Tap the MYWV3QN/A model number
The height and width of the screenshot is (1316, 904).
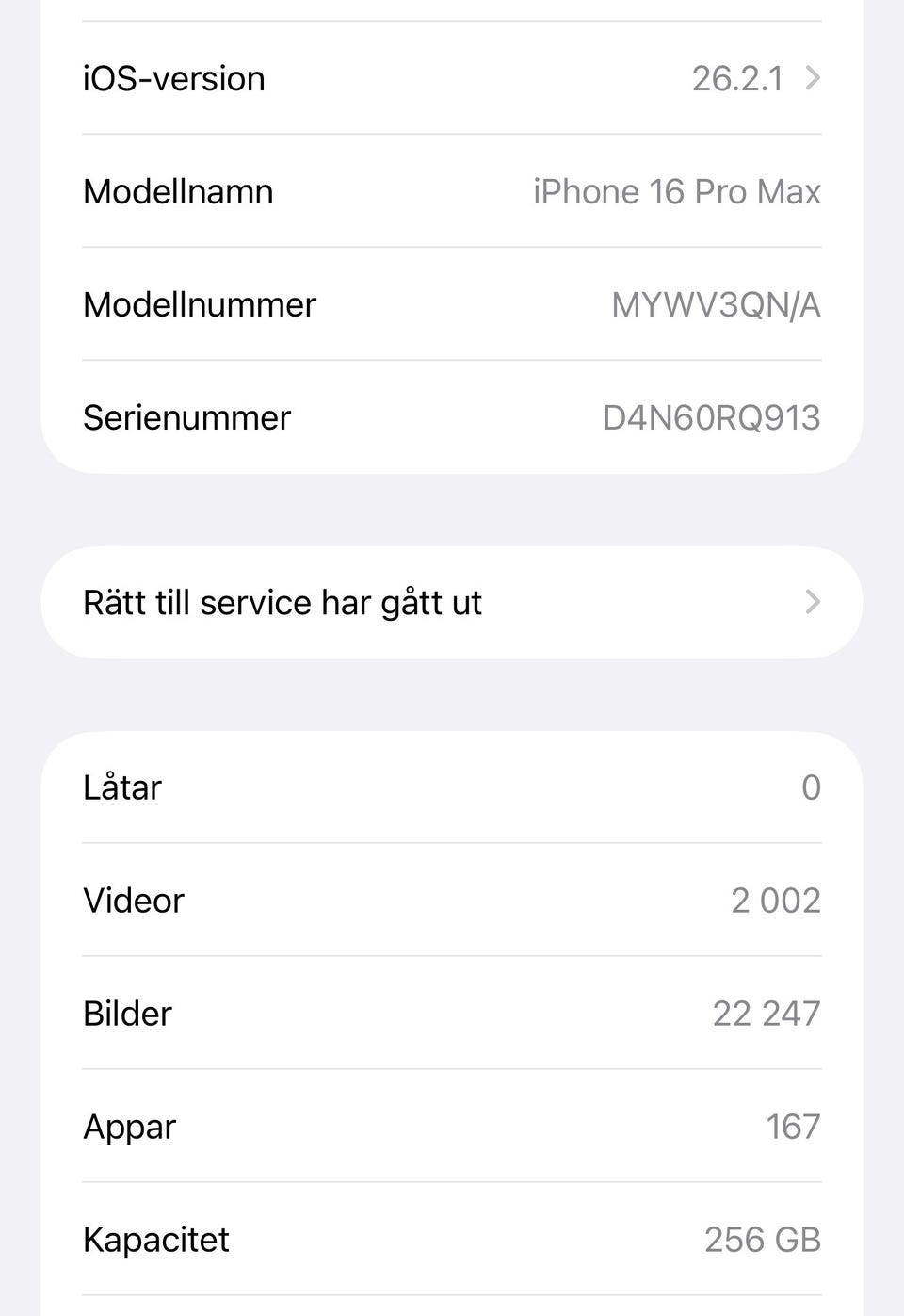click(717, 304)
